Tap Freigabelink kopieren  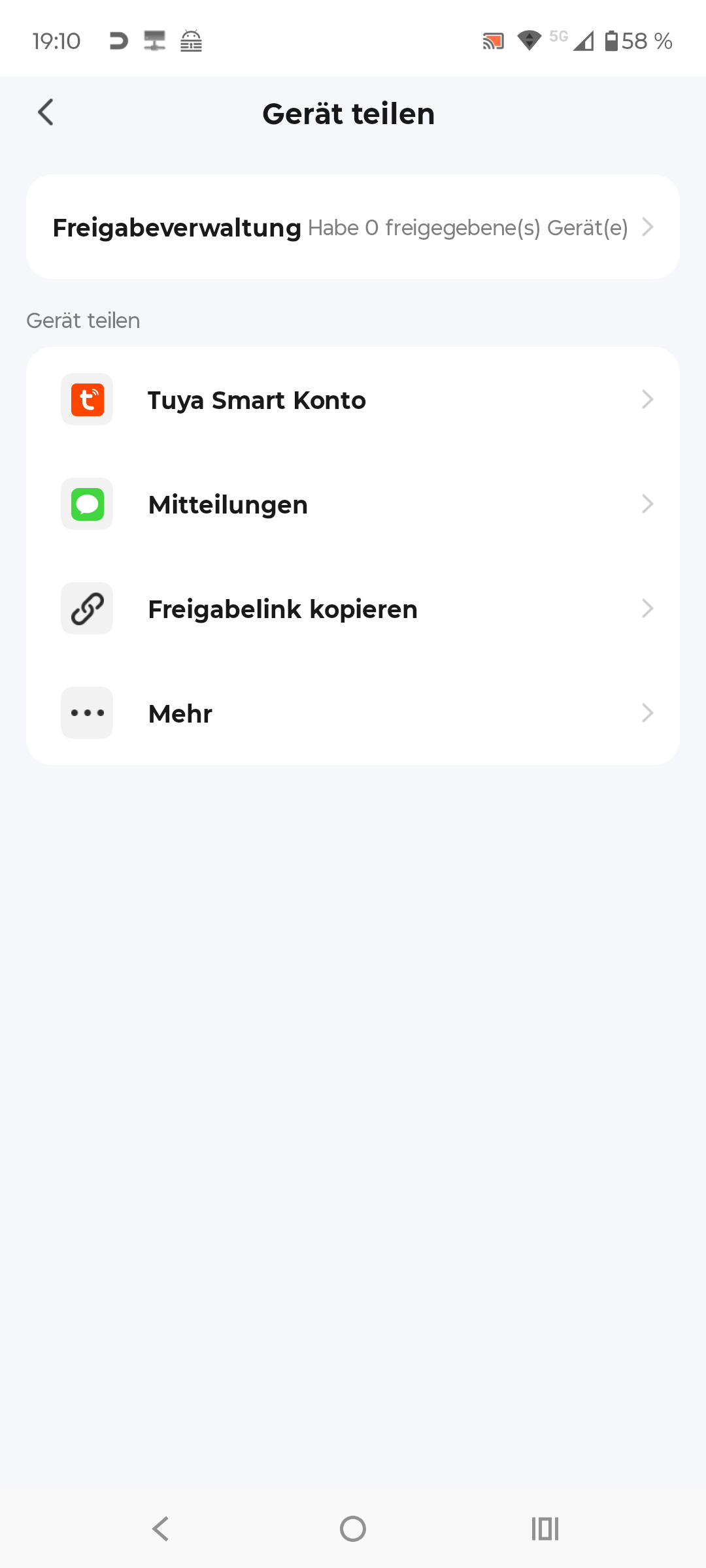[353, 608]
